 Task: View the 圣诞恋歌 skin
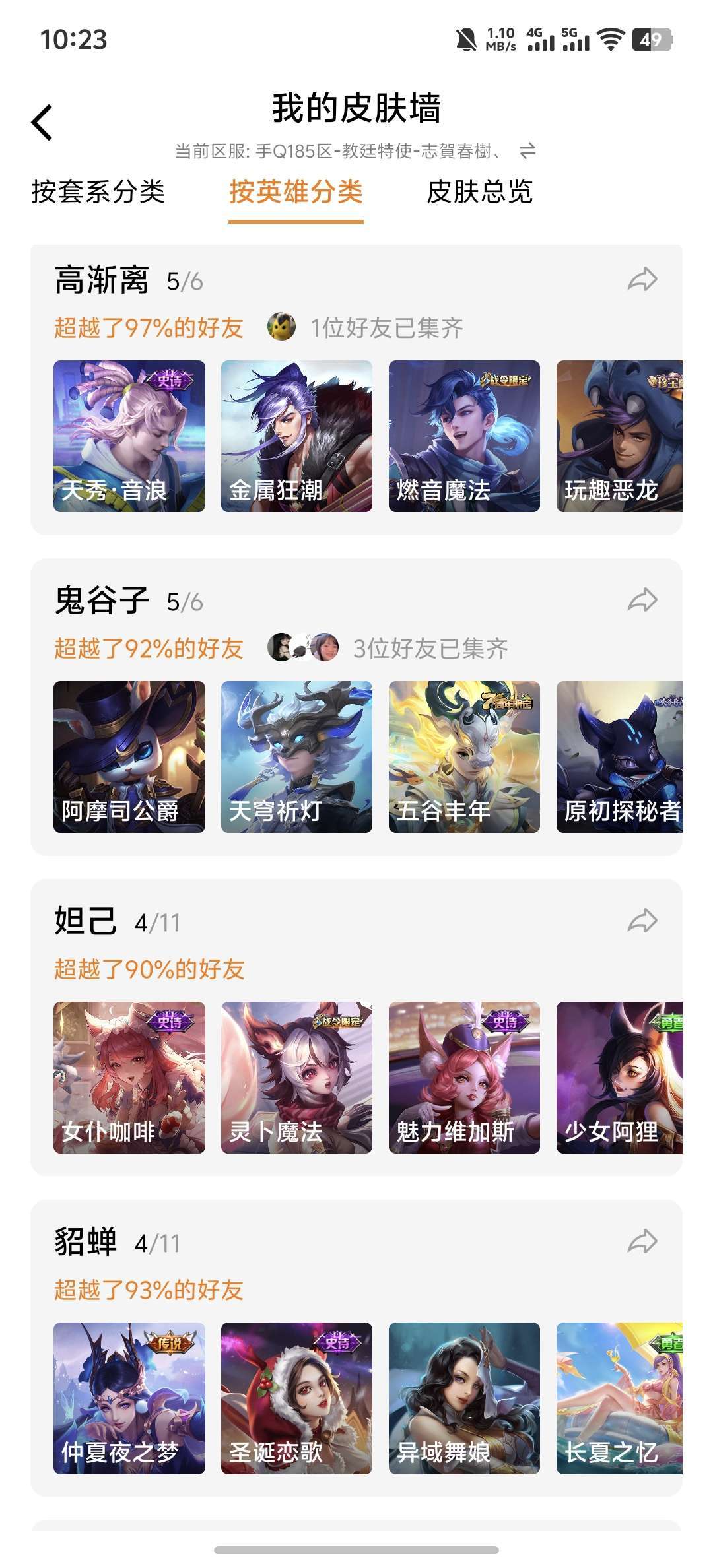coord(296,1398)
